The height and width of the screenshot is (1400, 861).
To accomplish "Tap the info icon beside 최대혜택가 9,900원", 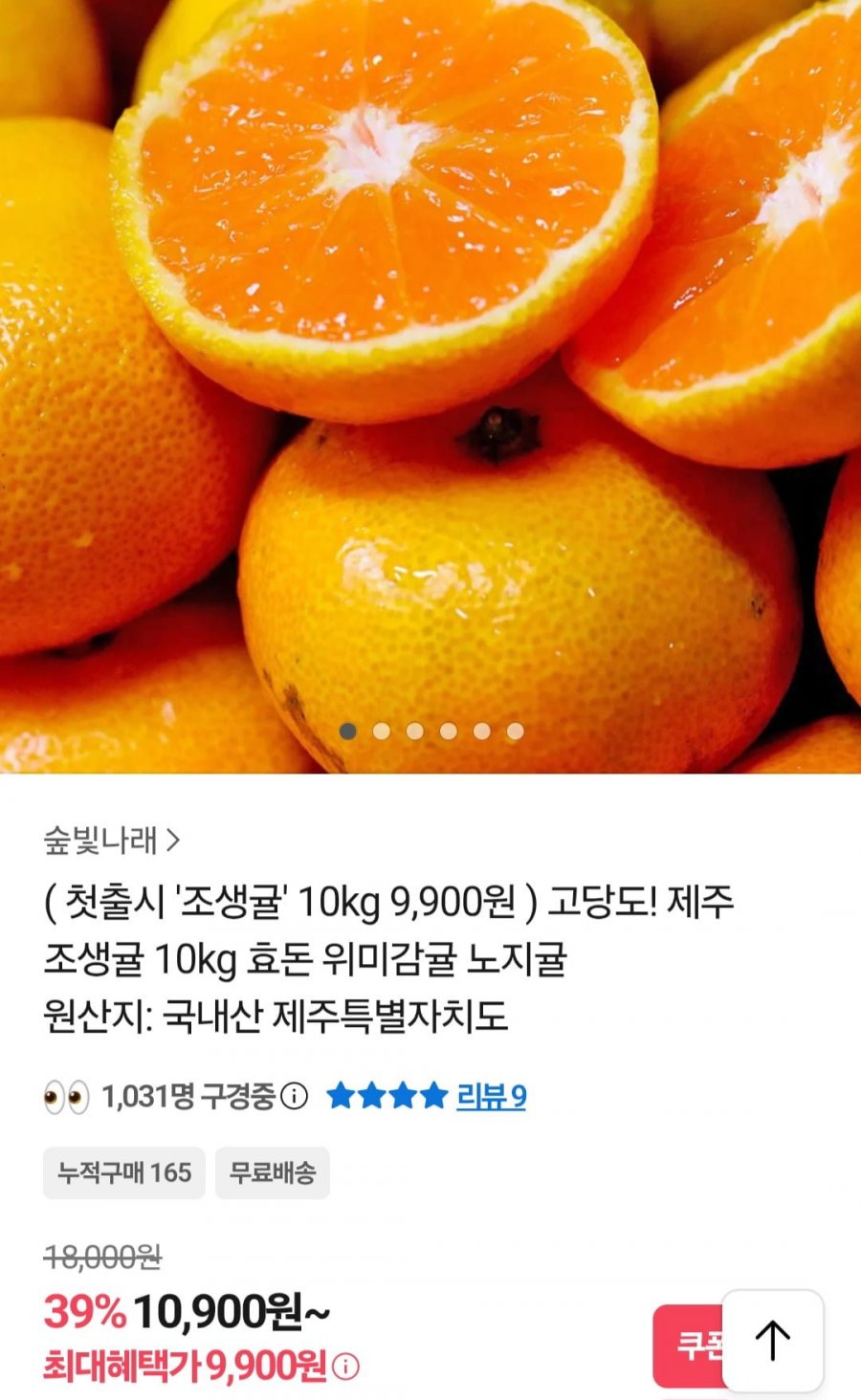I will (346, 1367).
